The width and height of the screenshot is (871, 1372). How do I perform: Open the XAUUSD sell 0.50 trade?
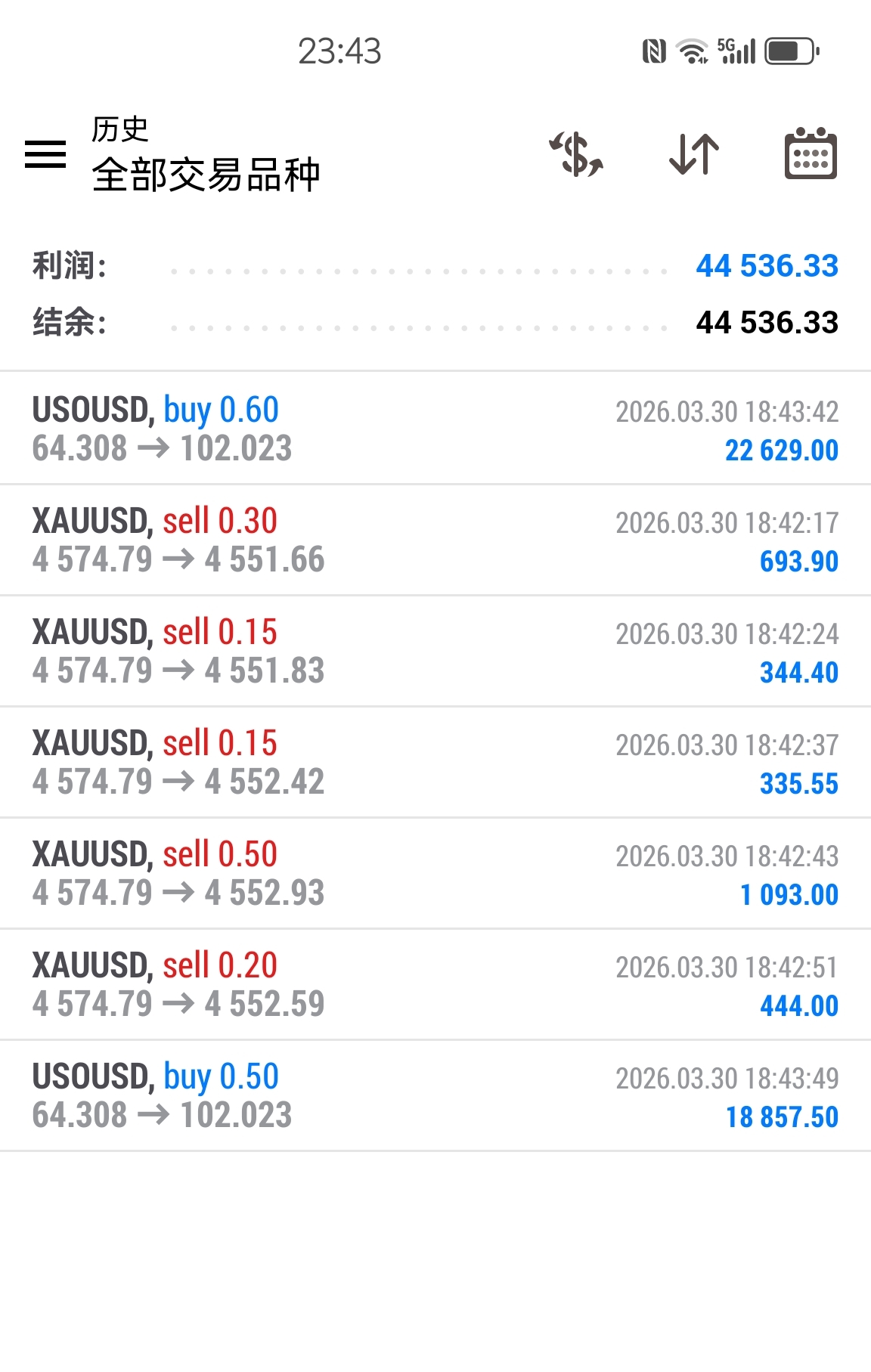pyautogui.click(x=435, y=873)
